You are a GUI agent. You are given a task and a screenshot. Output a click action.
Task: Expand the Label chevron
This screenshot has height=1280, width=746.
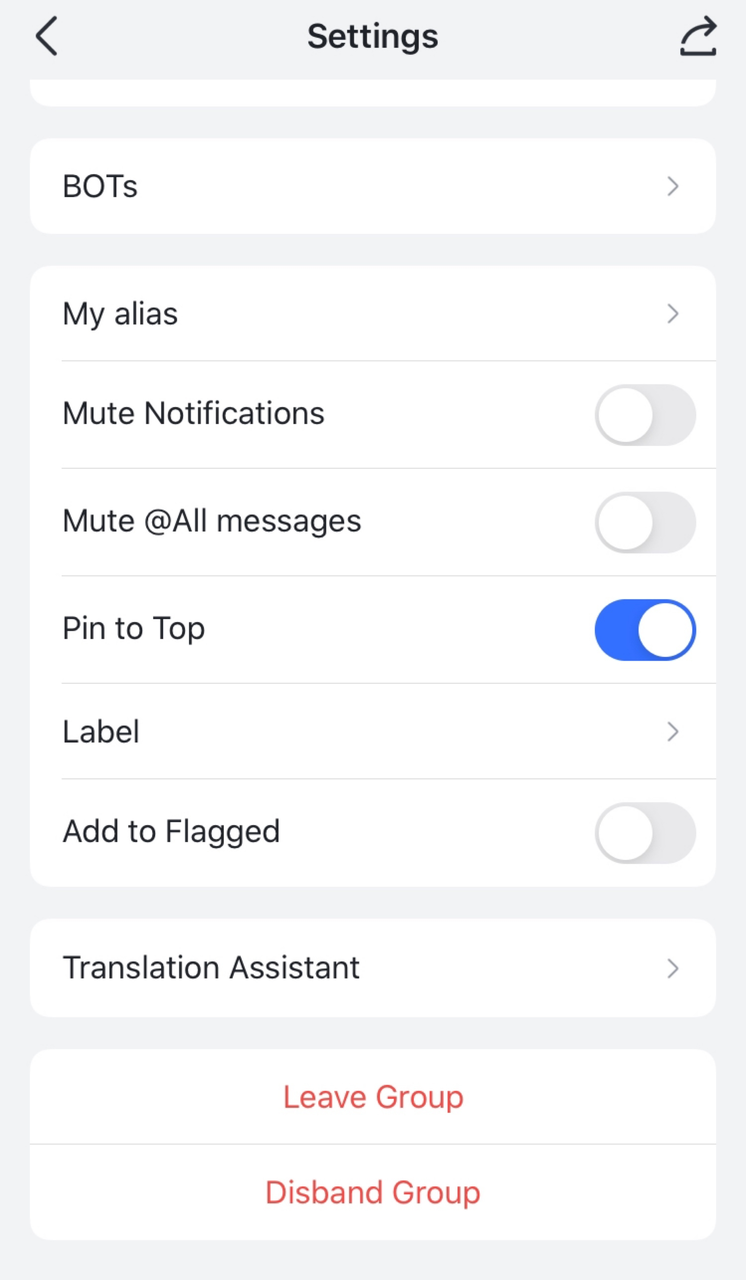coord(672,731)
